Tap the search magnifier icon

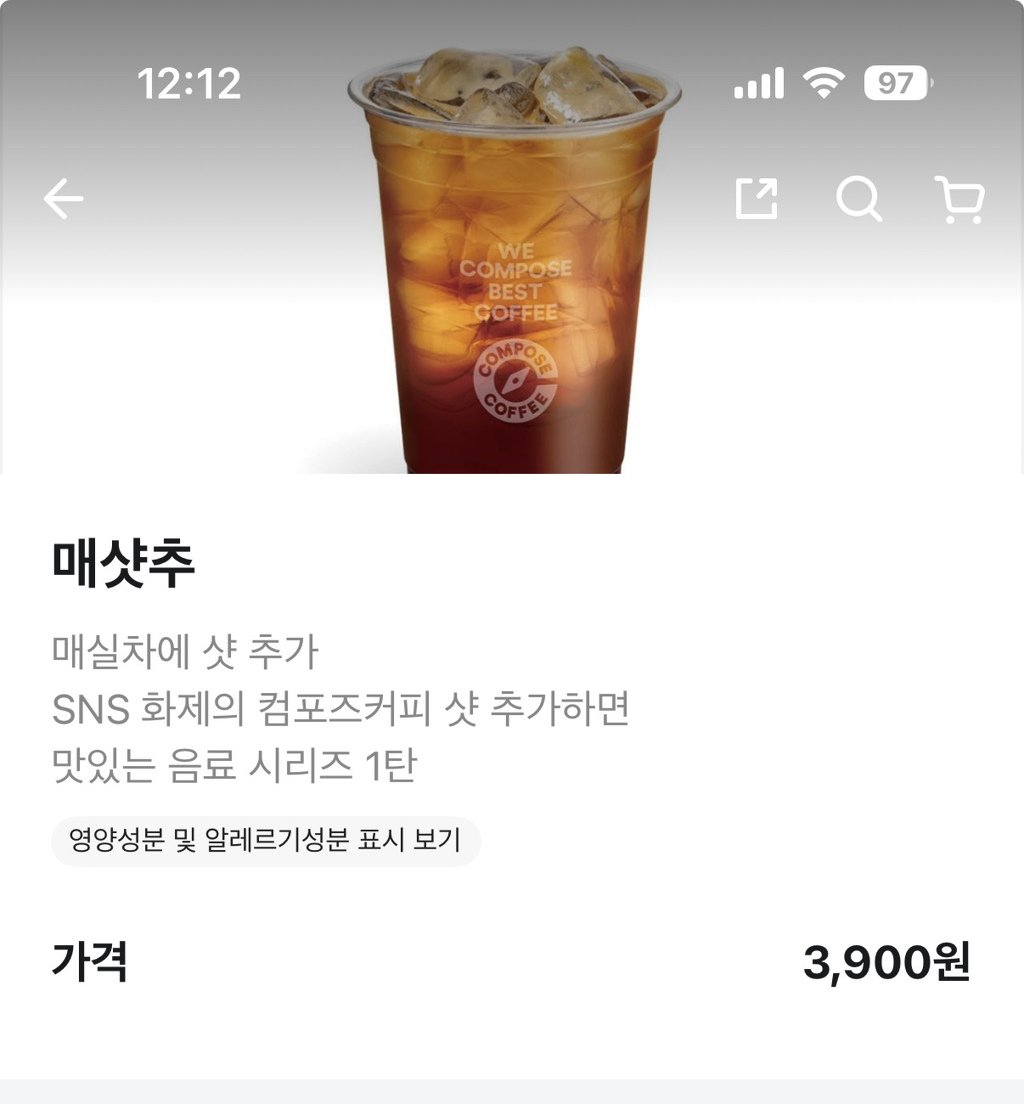point(858,198)
